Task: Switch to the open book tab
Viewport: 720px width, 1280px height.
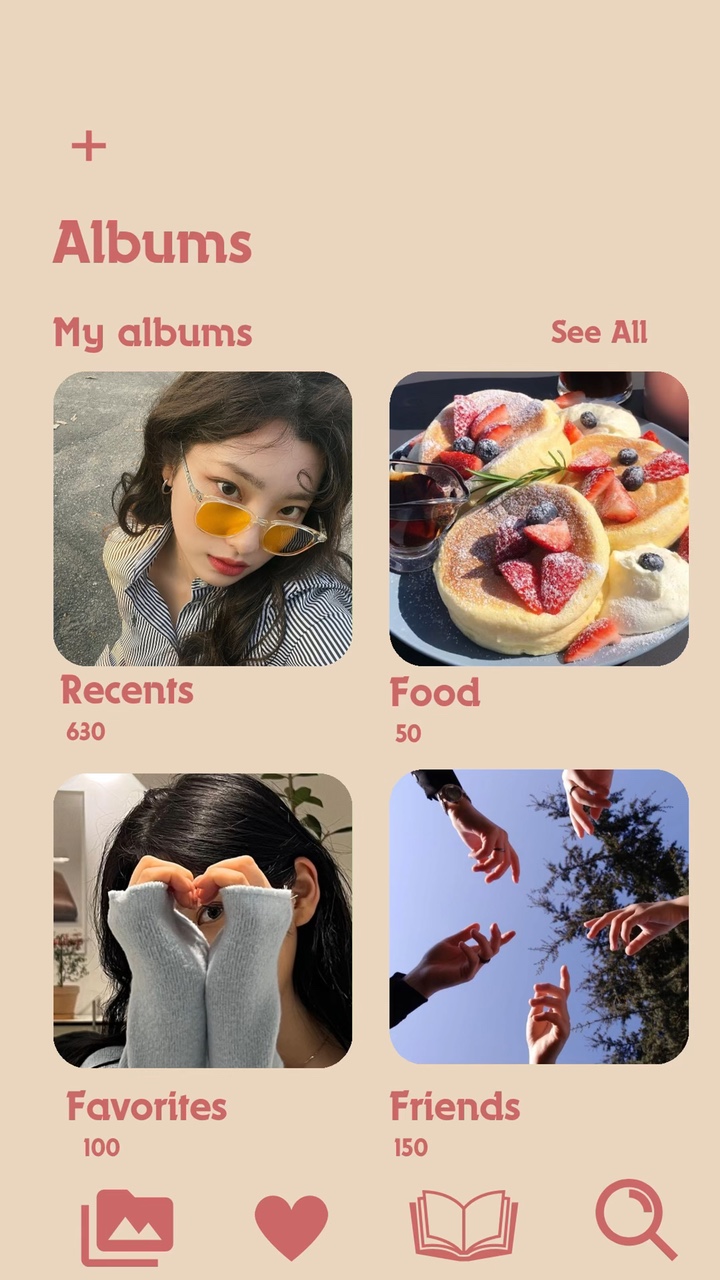Action: 463,1225
